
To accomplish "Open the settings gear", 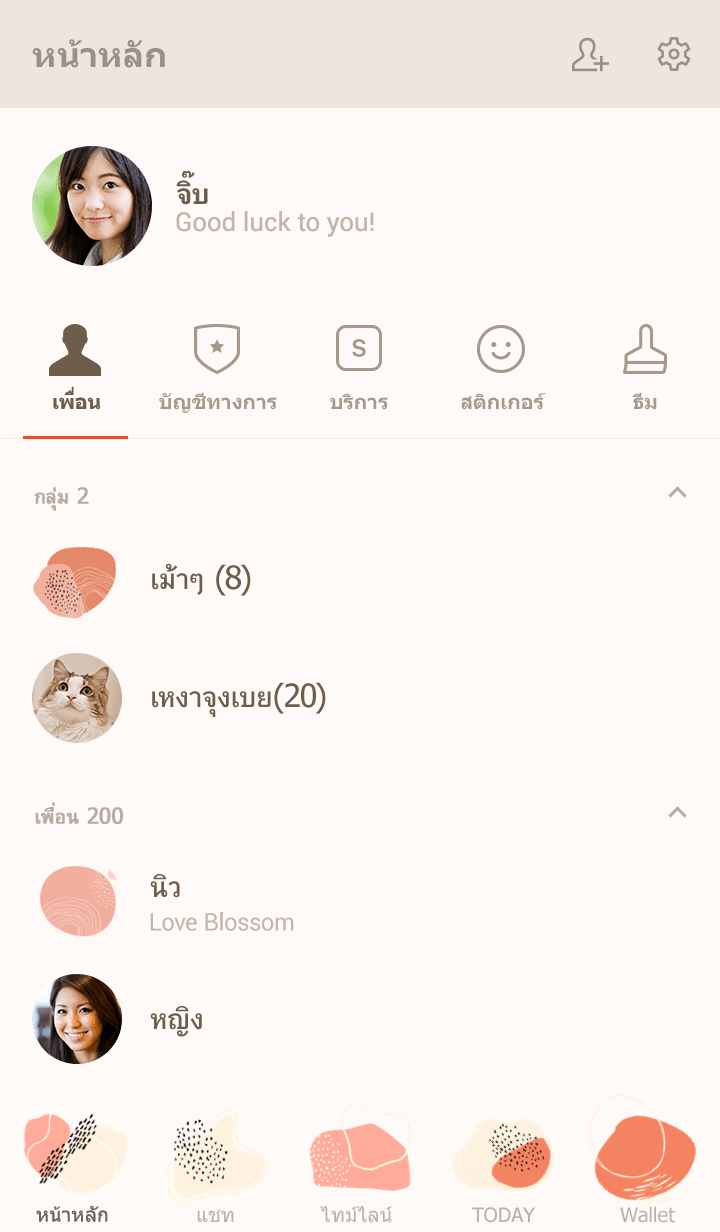I will pos(673,55).
